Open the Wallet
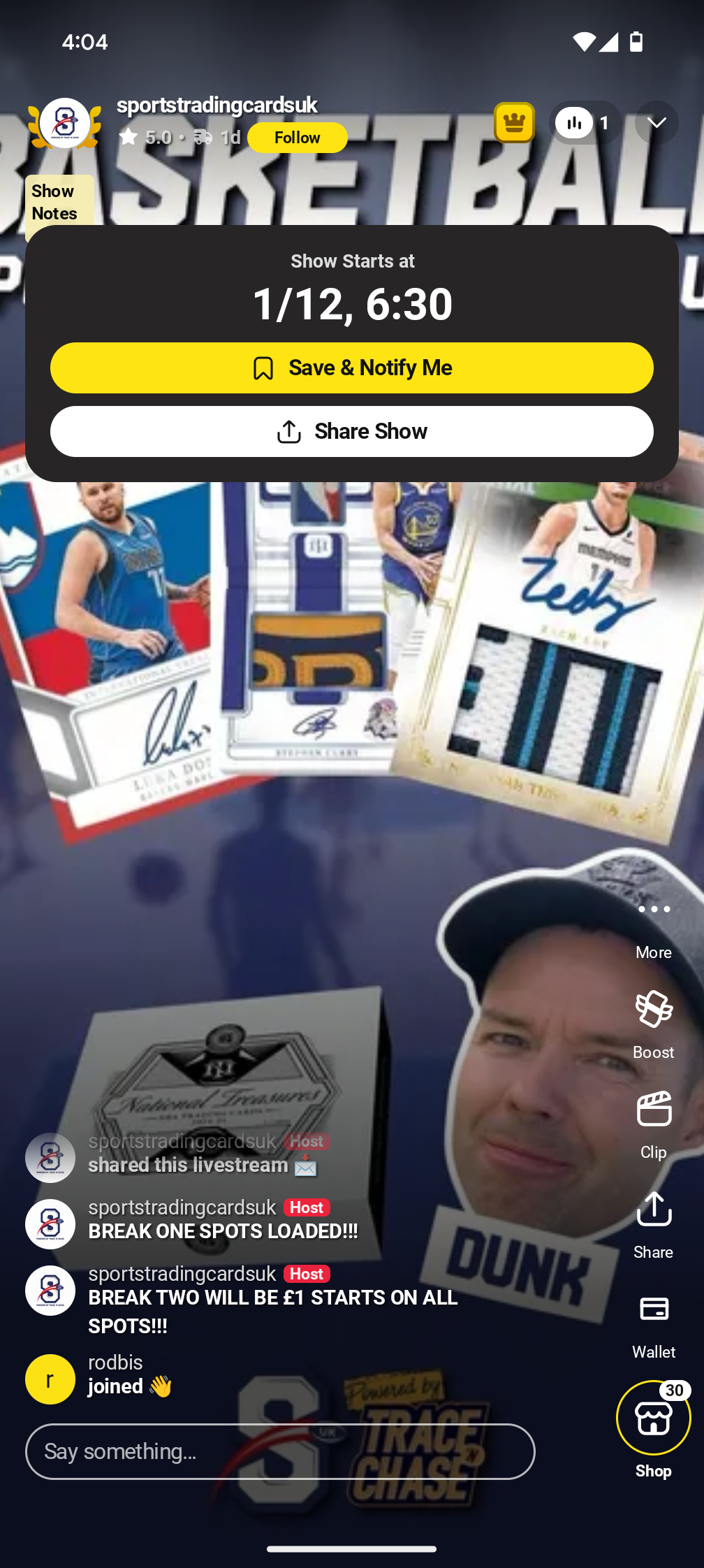The image size is (704, 1568). [654, 1323]
